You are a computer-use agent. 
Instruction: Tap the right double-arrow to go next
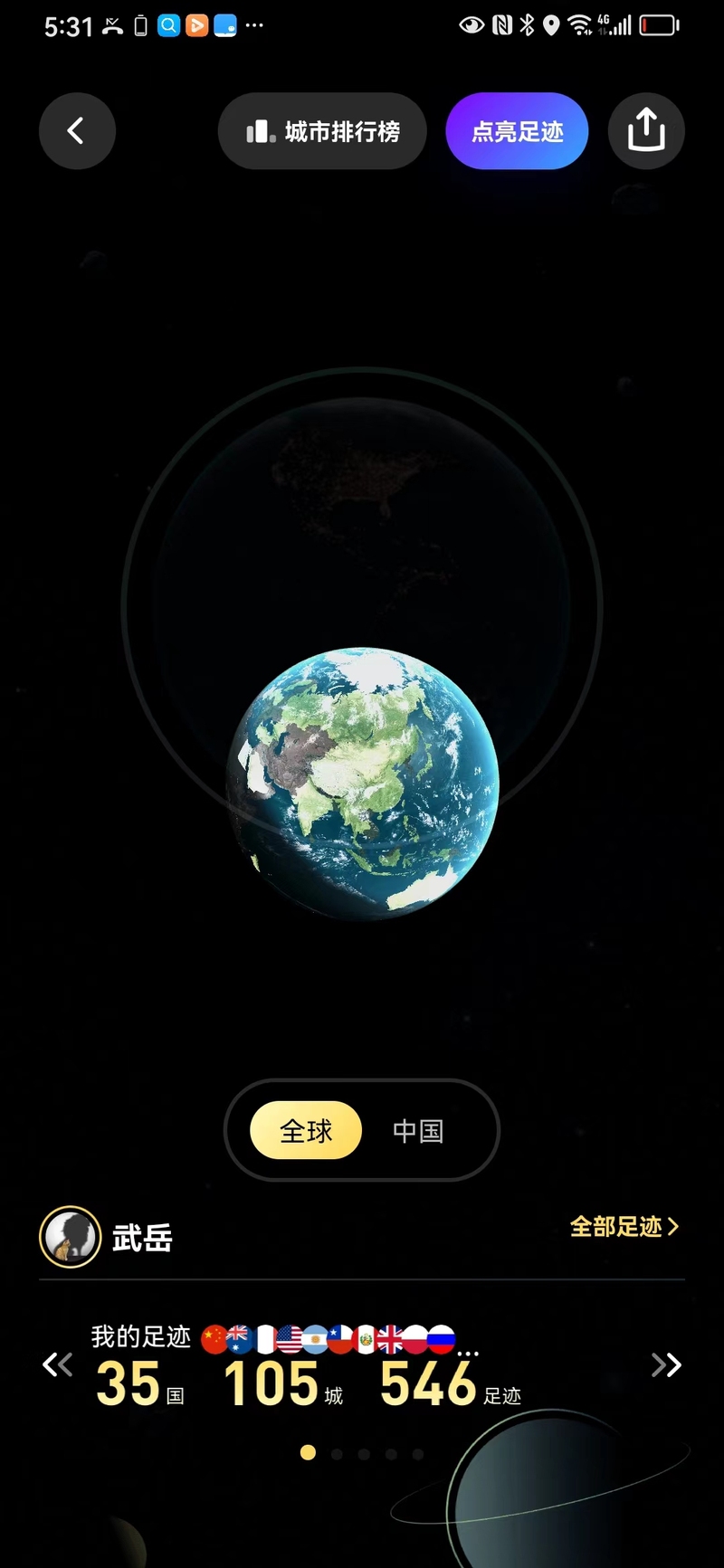tap(666, 1364)
